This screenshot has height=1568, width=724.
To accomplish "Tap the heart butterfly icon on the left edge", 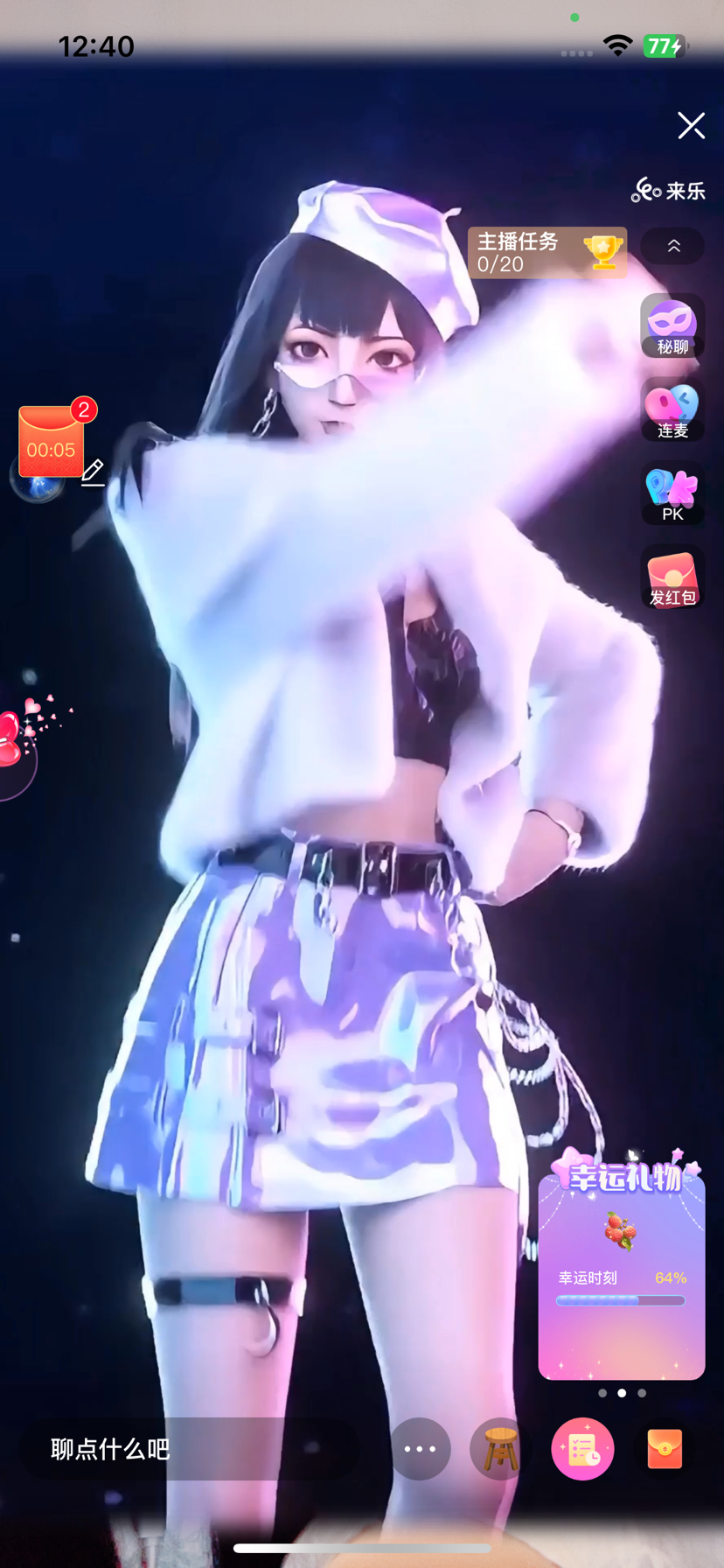I will click(x=12, y=740).
